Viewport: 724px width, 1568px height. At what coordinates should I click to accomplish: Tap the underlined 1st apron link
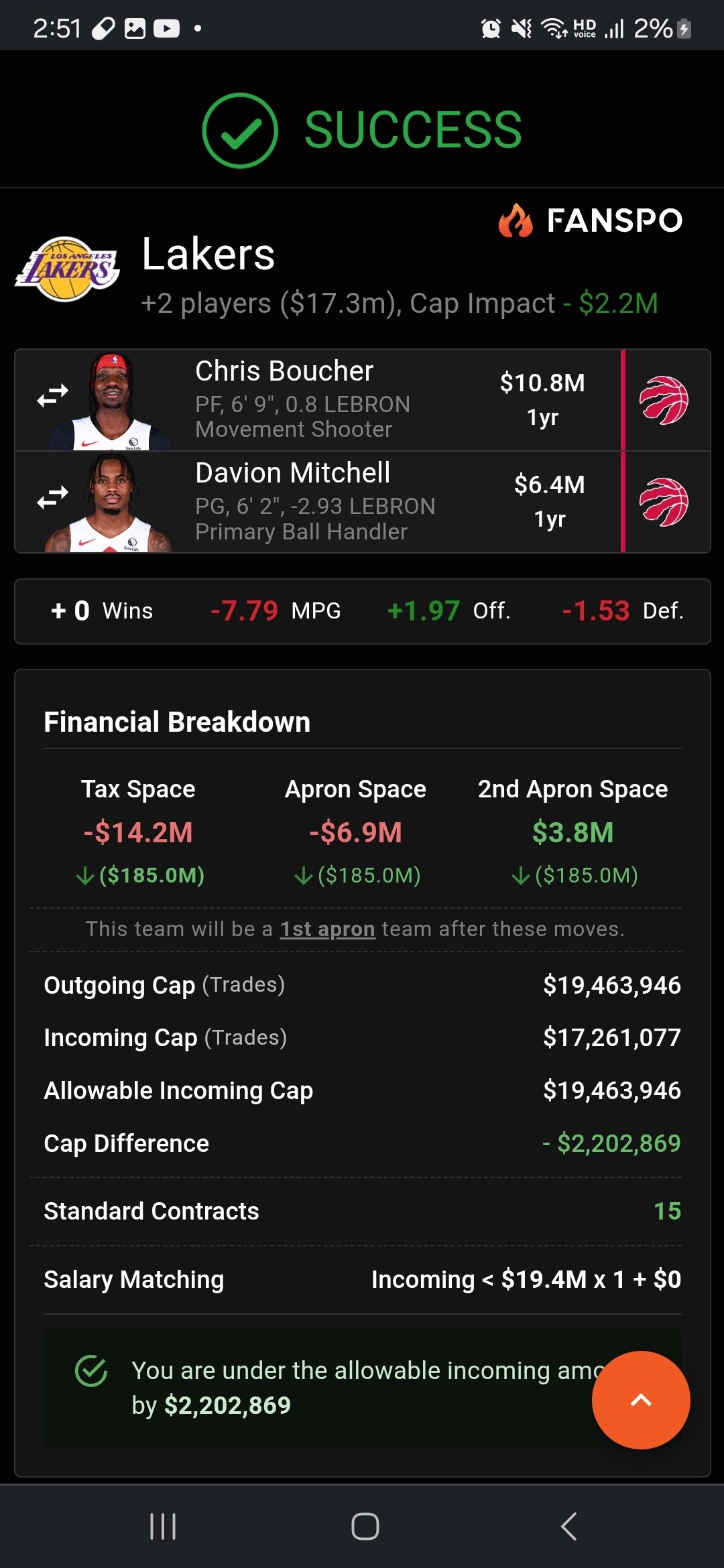[x=327, y=929]
